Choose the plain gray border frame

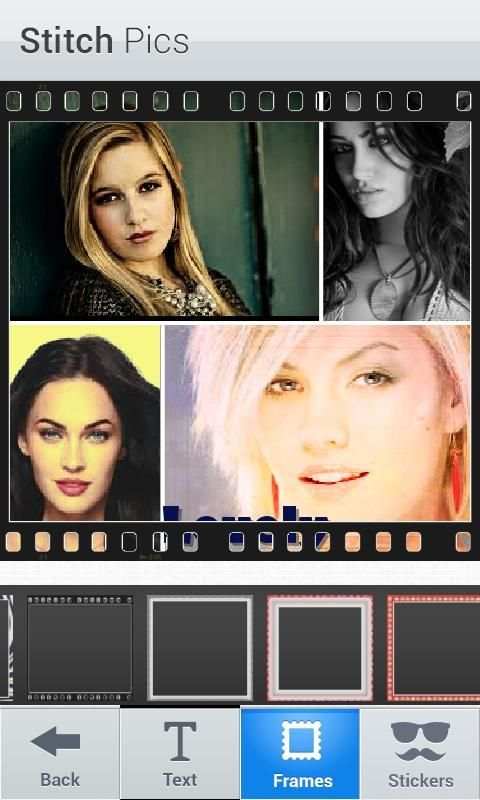click(200, 648)
